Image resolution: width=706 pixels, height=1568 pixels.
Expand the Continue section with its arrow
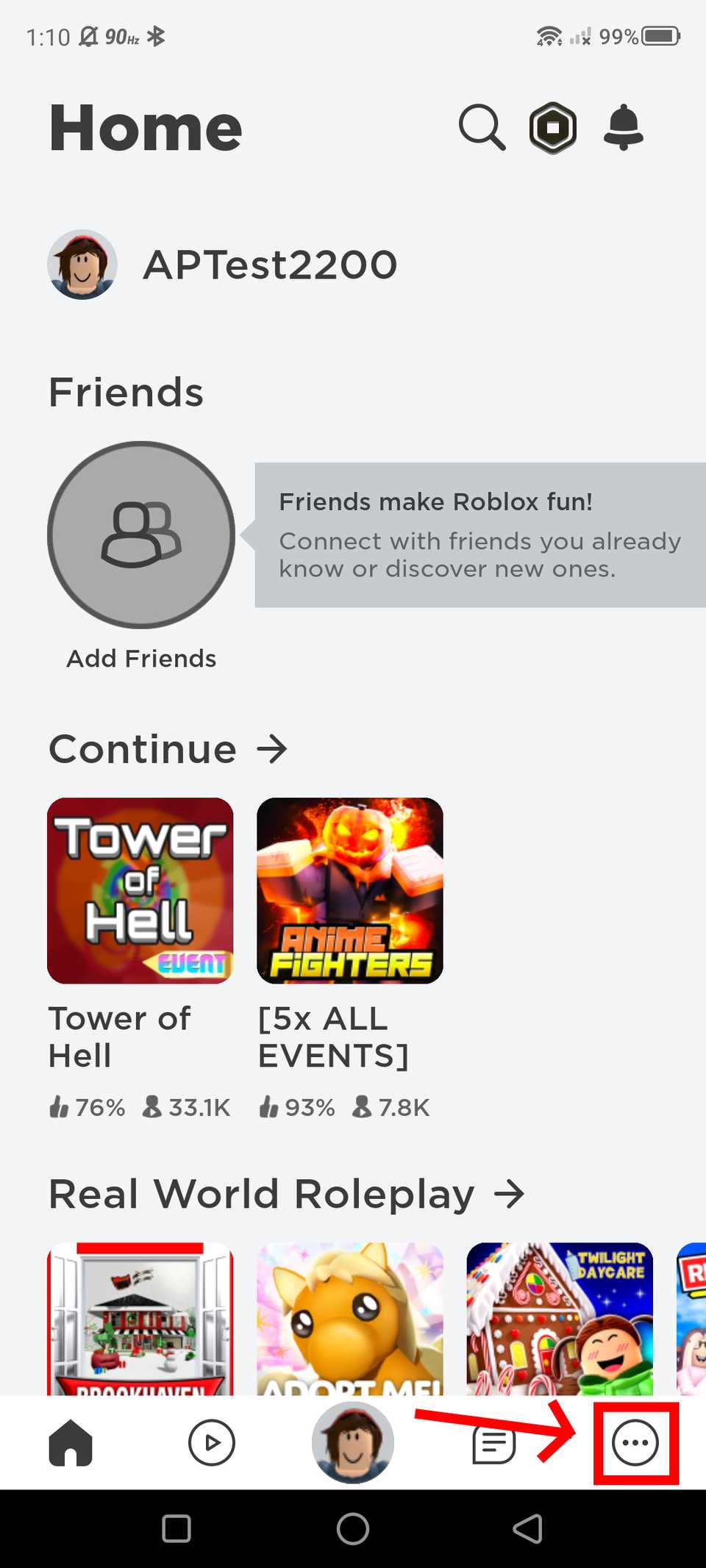[x=273, y=749]
